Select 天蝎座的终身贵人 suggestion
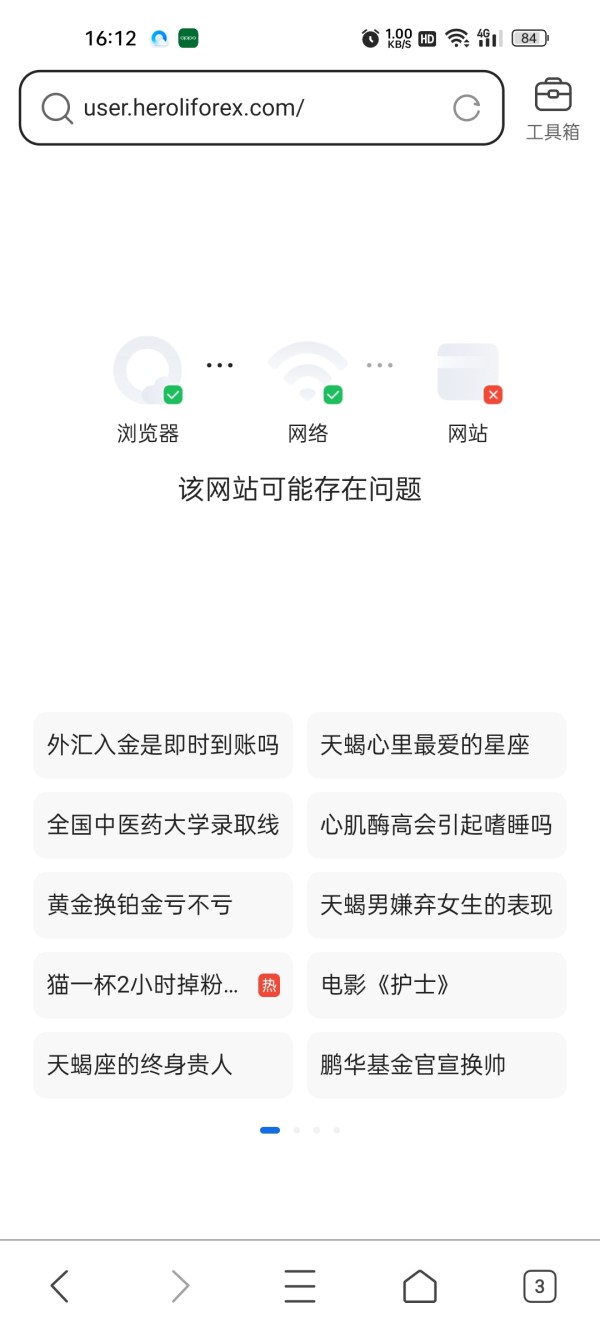 pos(163,1065)
